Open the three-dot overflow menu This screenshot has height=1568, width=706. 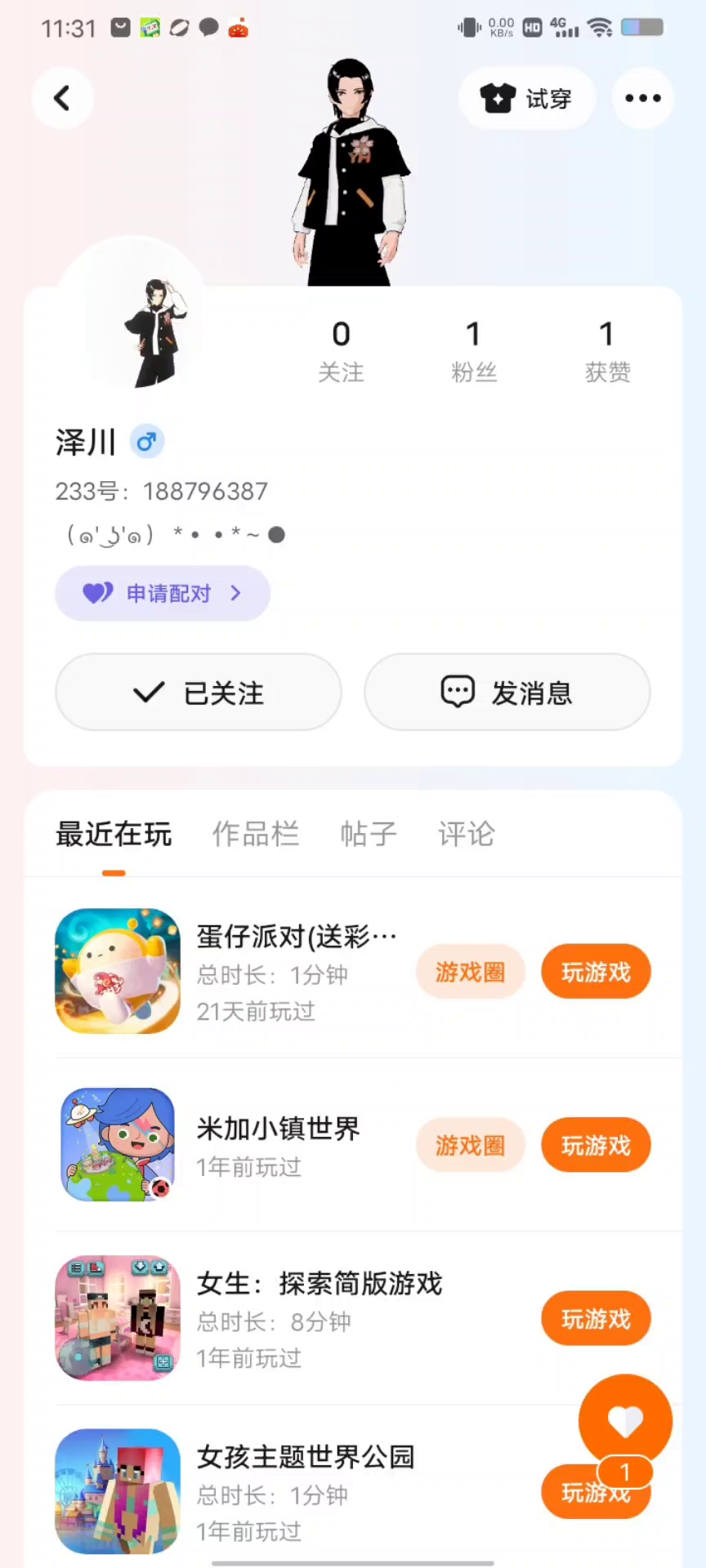[643, 99]
